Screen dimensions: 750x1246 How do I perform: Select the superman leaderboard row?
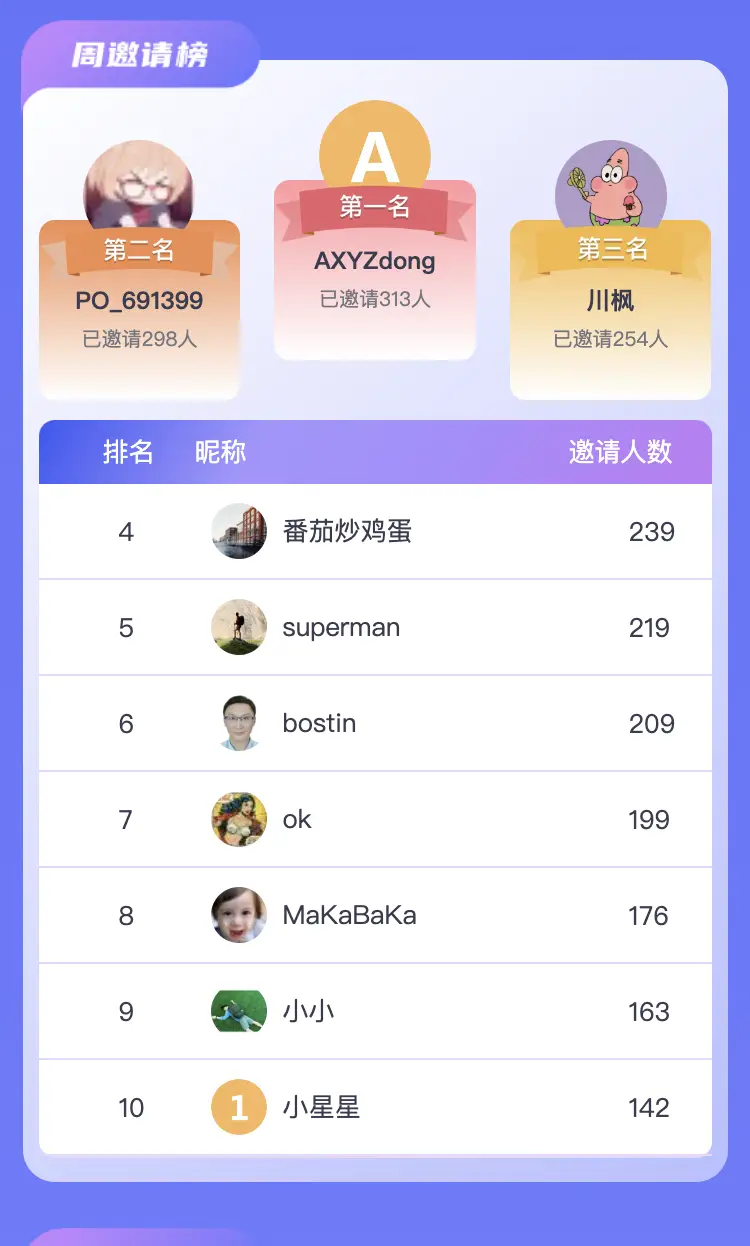coord(375,627)
